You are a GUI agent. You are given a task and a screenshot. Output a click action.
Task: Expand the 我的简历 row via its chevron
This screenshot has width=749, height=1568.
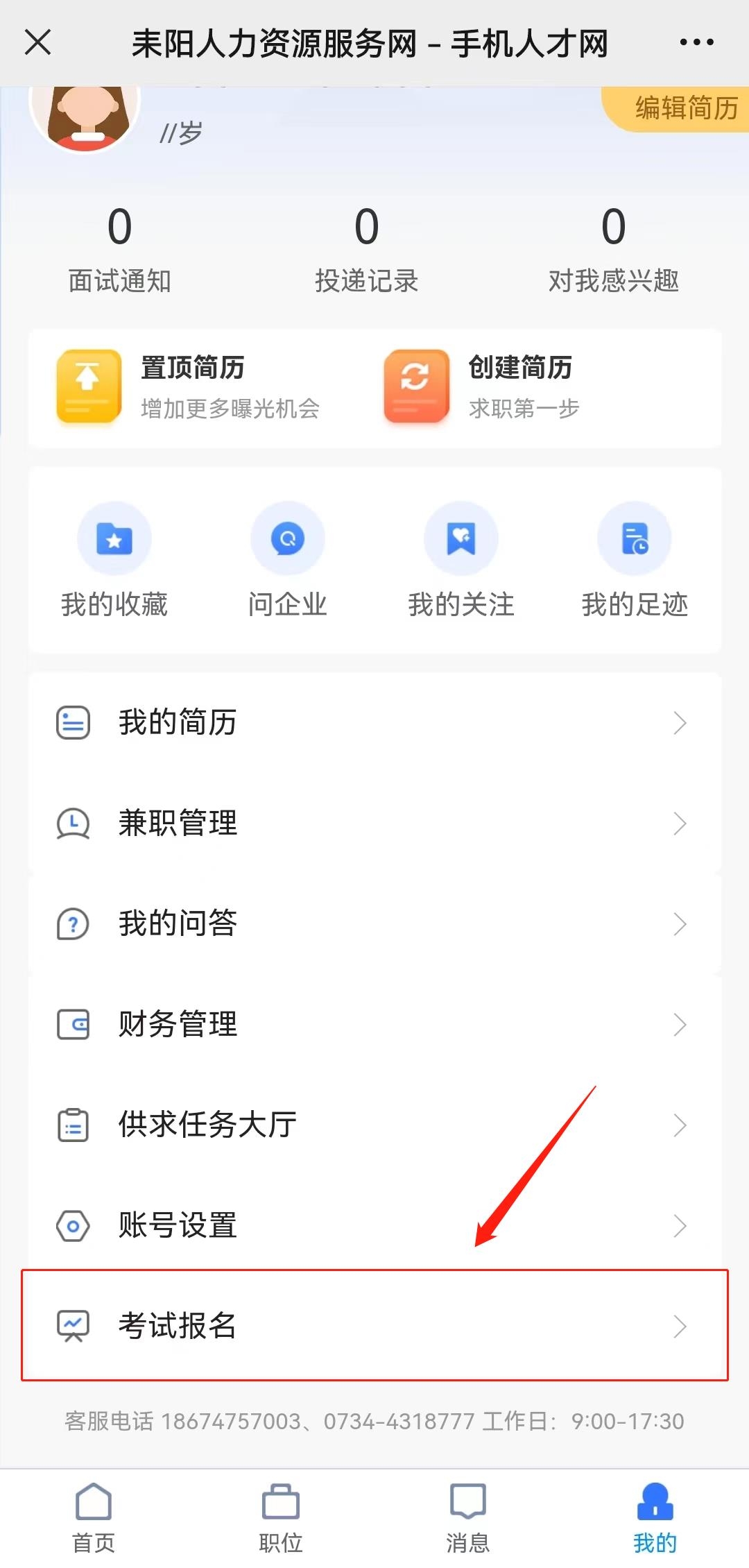(x=679, y=723)
